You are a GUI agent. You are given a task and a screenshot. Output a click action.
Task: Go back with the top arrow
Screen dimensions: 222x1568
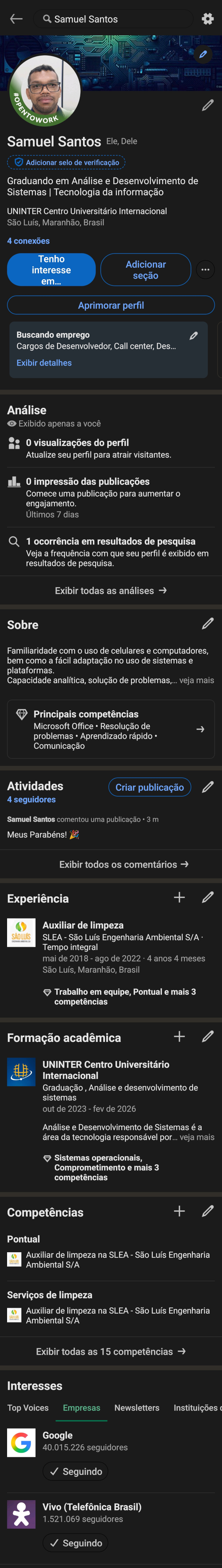tap(16, 19)
